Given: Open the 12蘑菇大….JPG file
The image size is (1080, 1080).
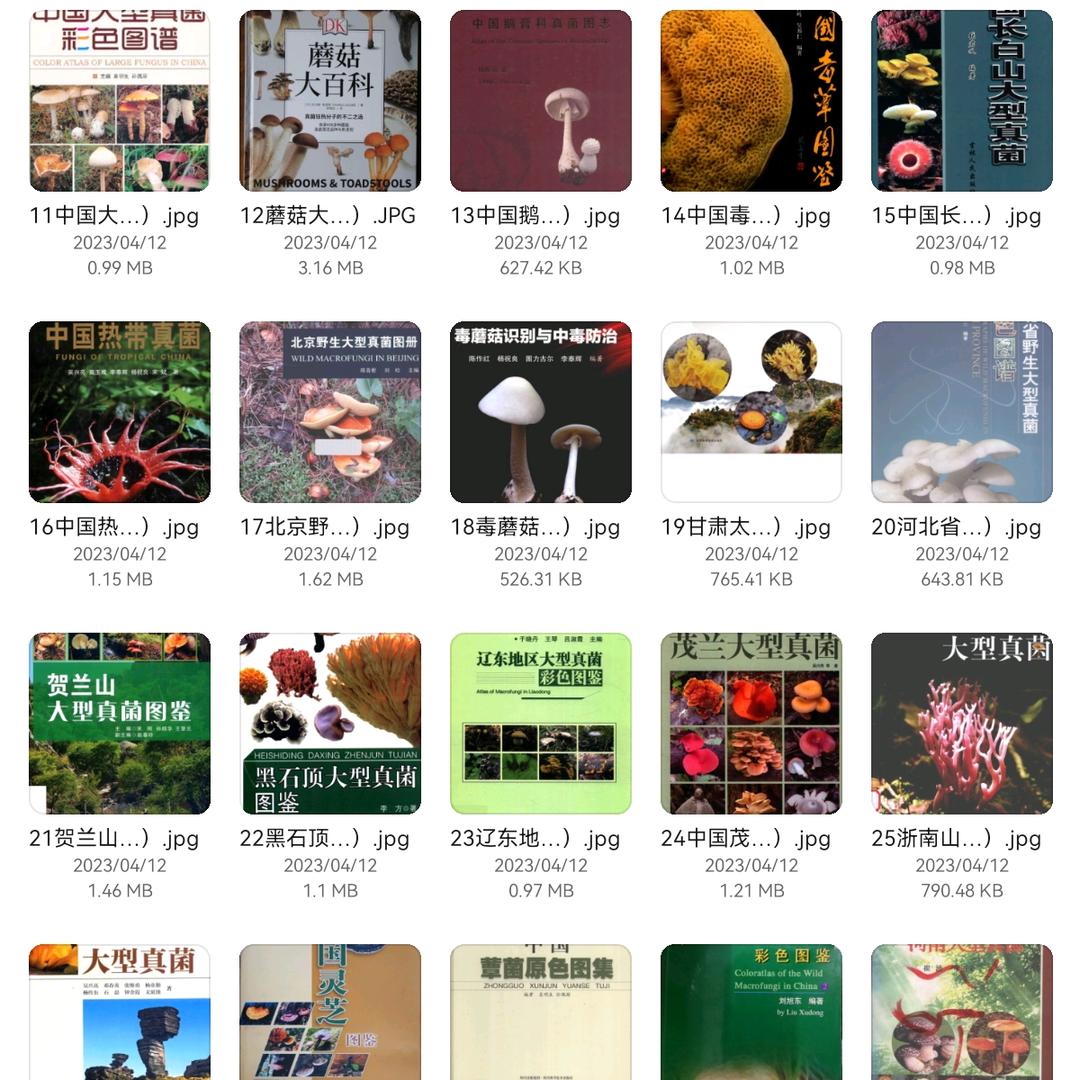Looking at the screenshot, I should (330, 101).
